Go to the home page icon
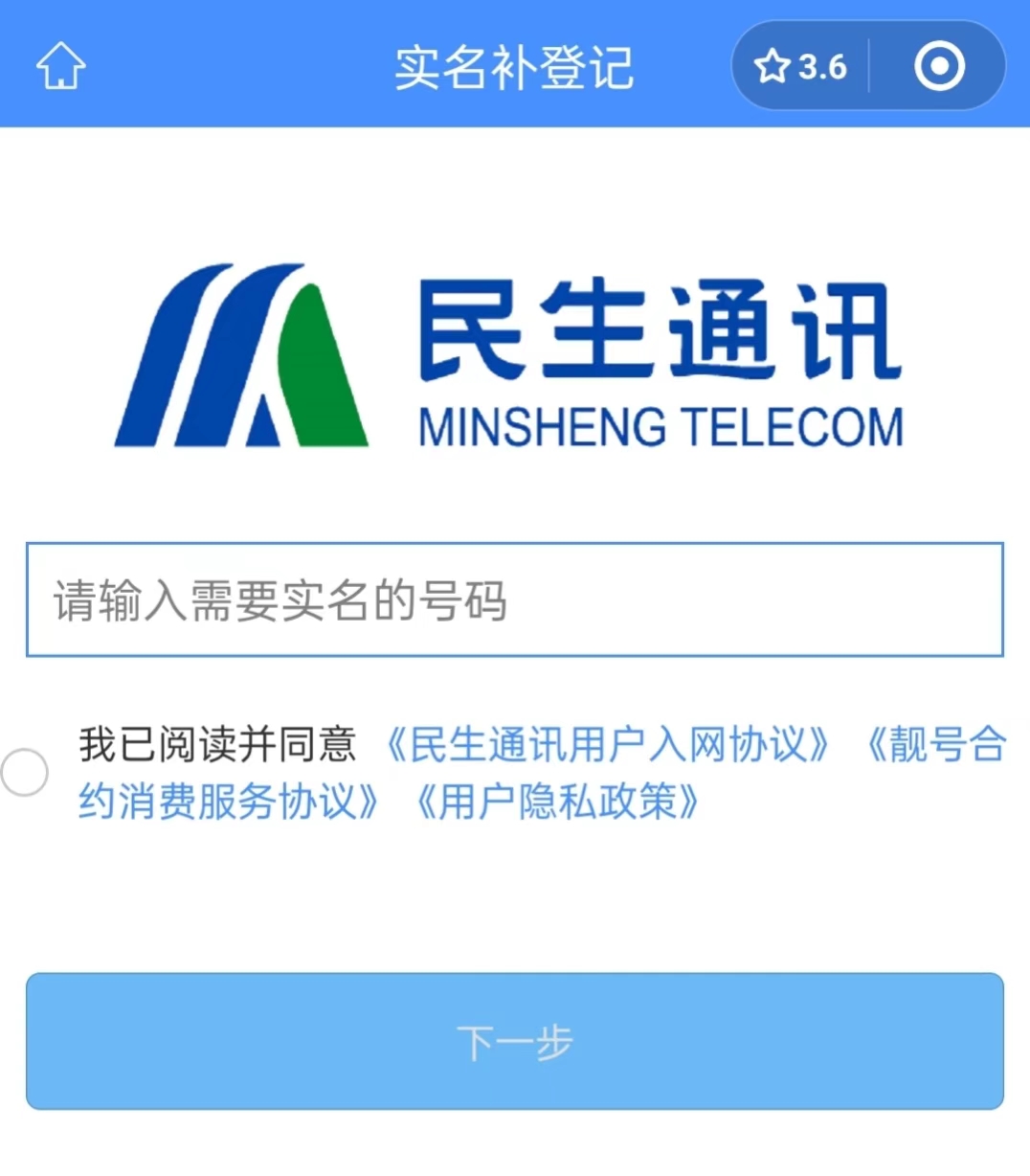The image size is (1030, 1176). click(x=60, y=66)
